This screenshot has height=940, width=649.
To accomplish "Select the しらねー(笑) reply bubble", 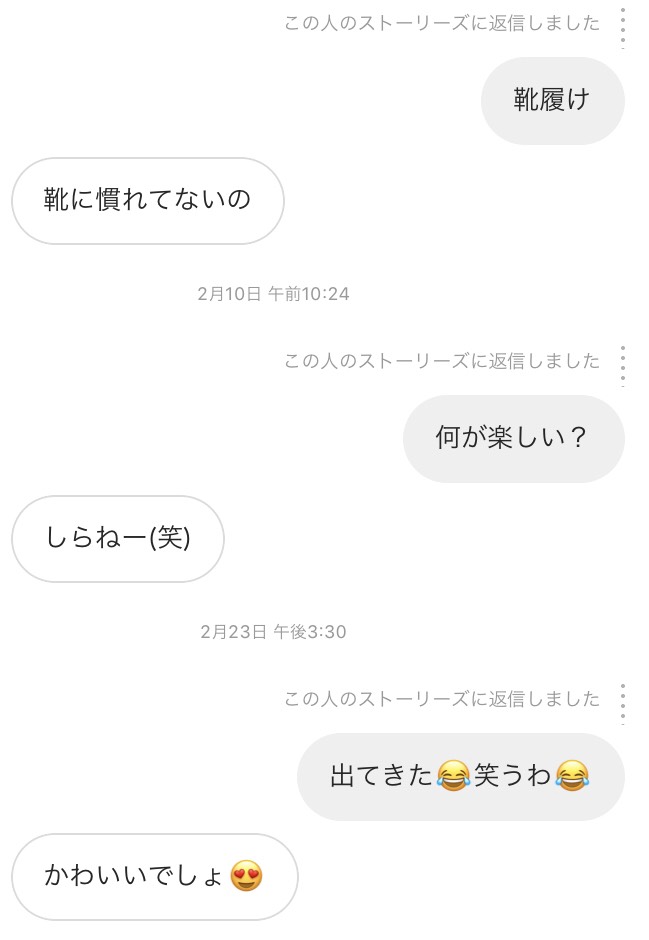I will [118, 539].
